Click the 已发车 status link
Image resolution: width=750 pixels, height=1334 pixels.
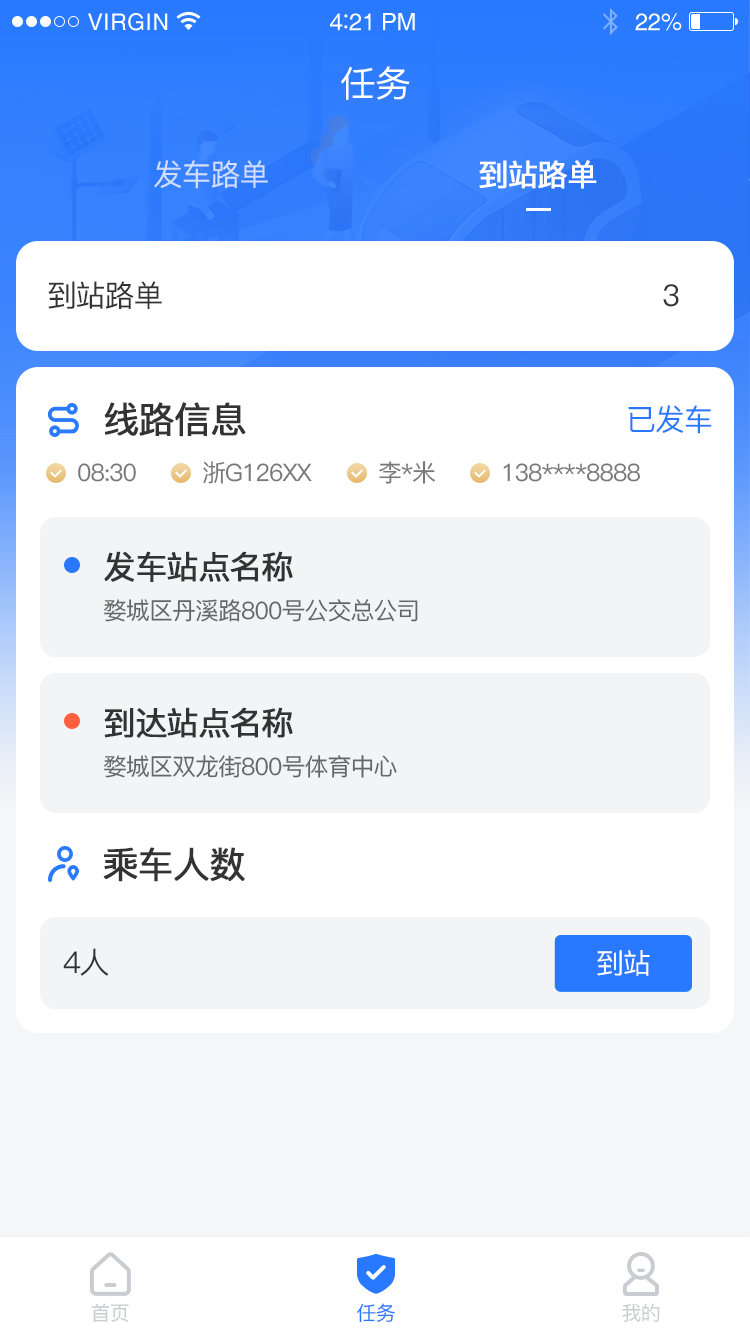[672, 421]
